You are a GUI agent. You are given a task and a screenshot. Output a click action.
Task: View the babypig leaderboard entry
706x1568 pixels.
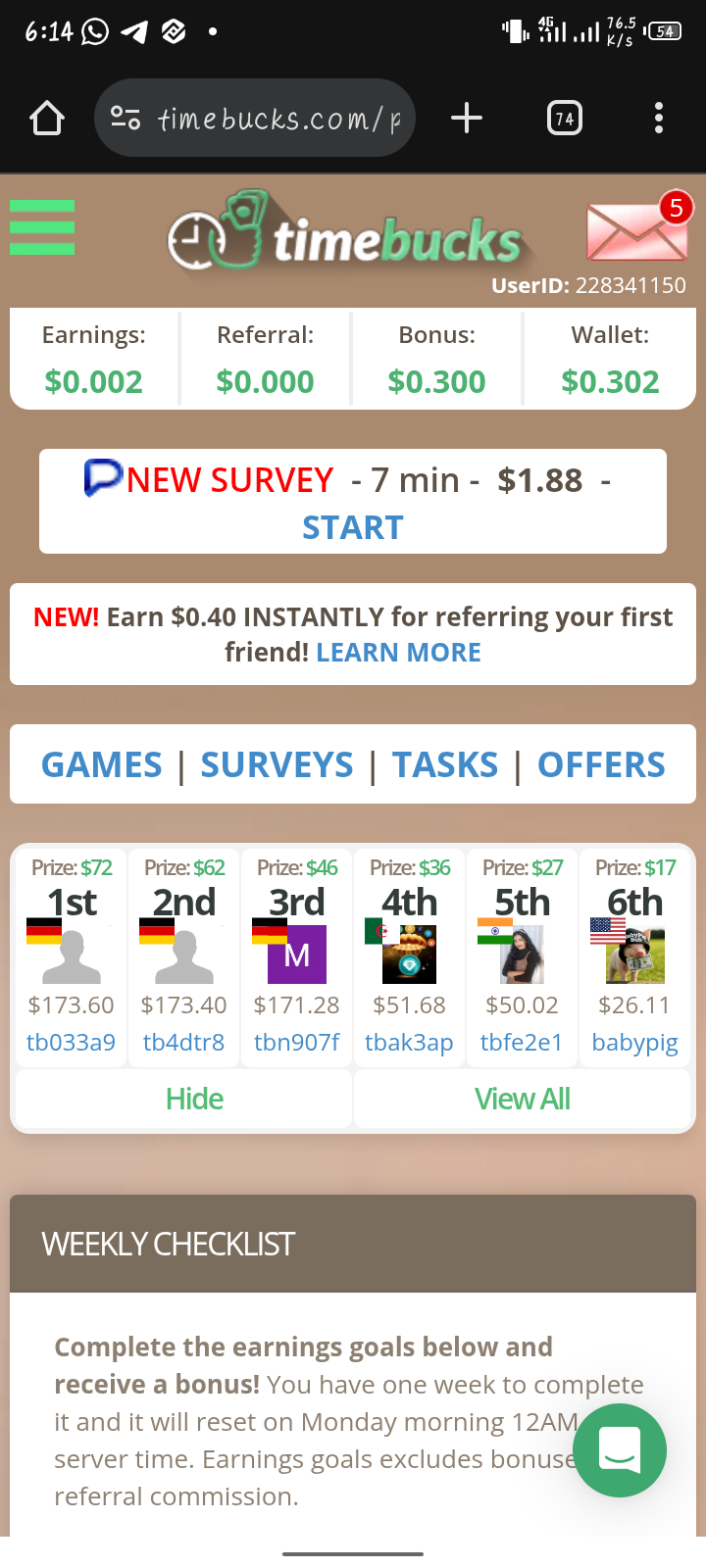coord(634,1042)
